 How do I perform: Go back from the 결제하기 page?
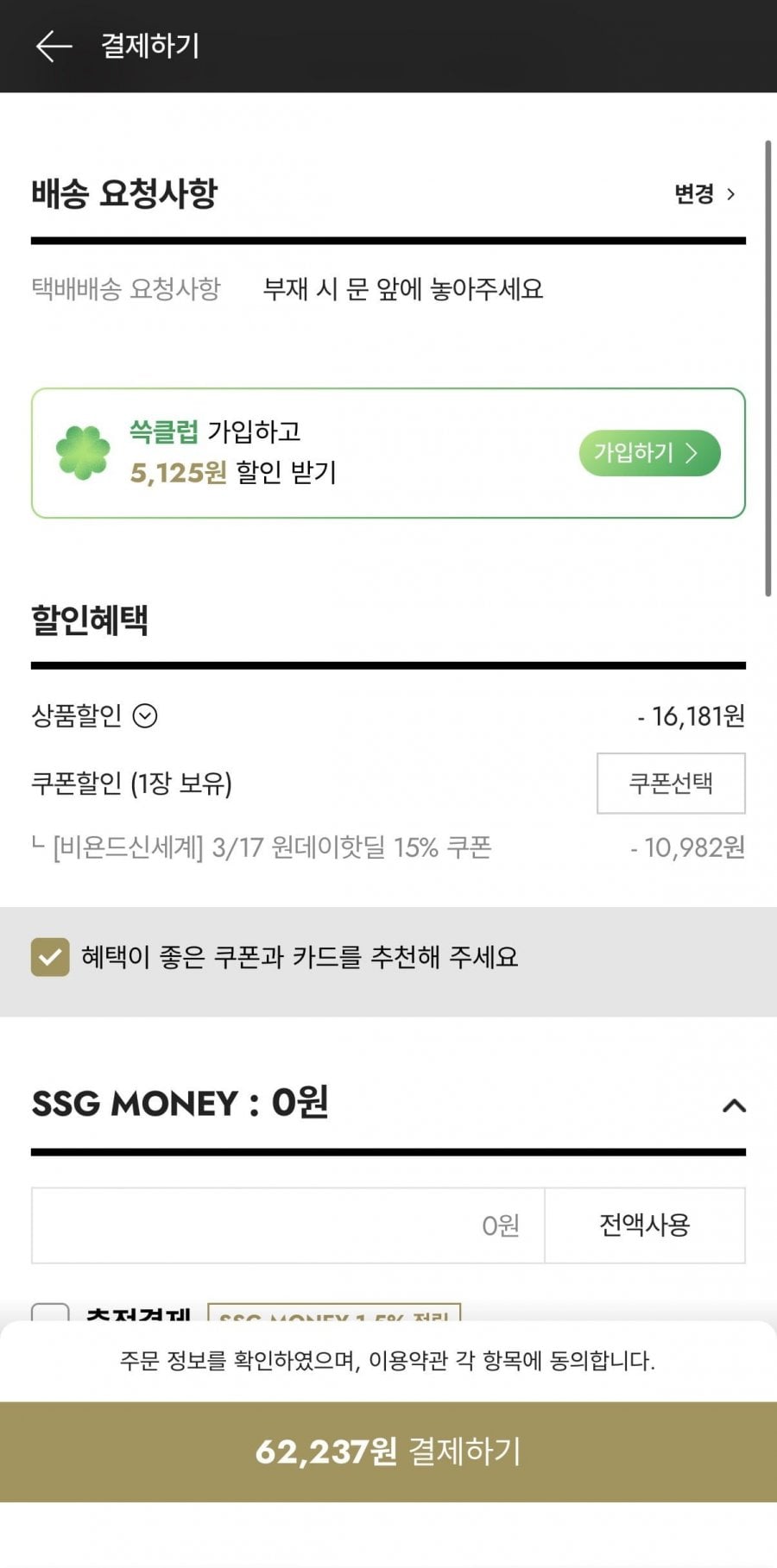point(54,46)
